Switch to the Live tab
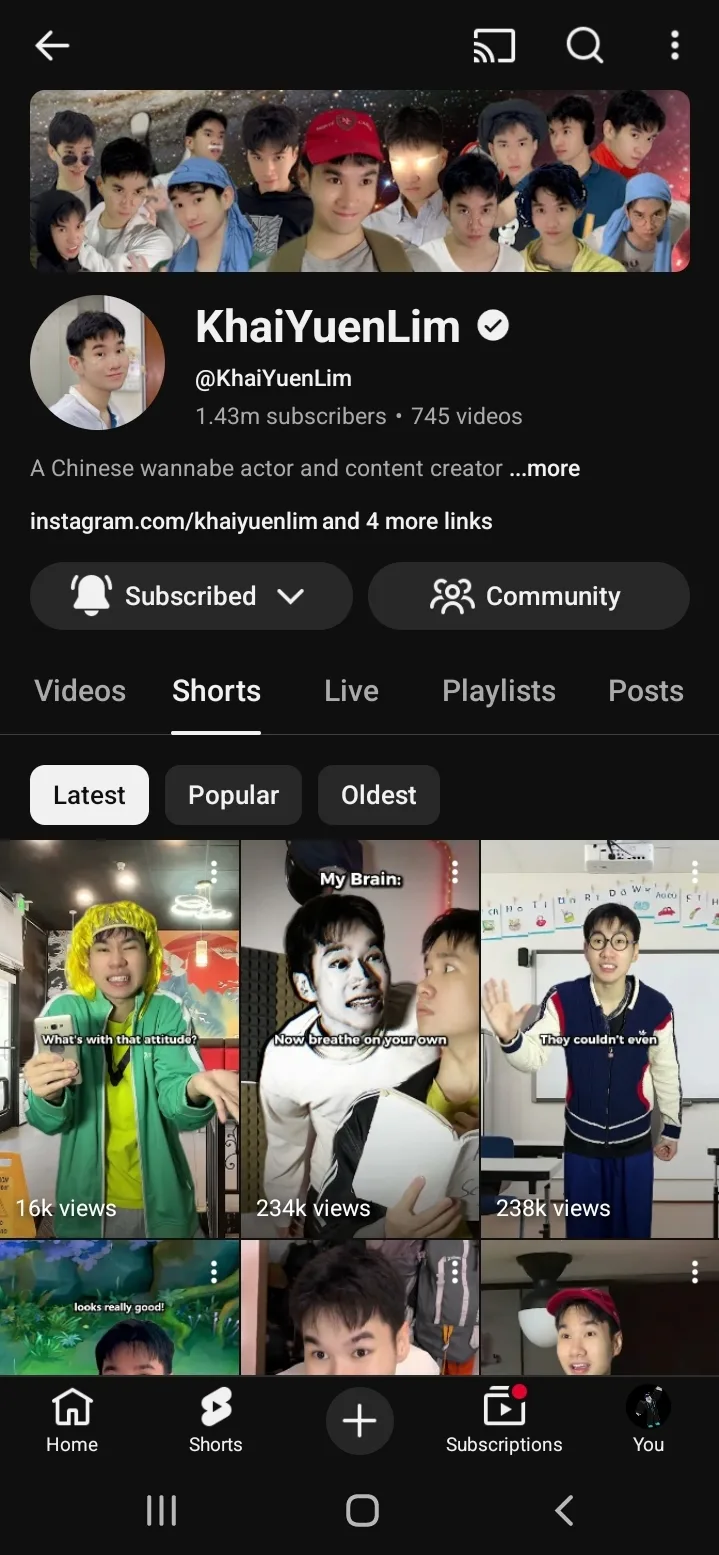 pos(351,691)
